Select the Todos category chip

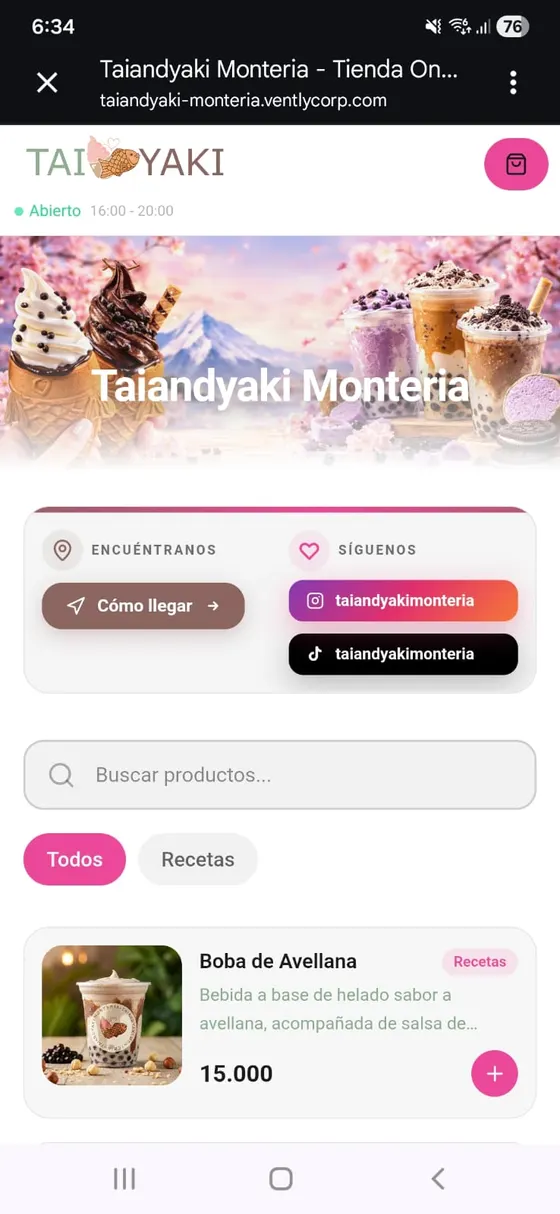pos(75,859)
